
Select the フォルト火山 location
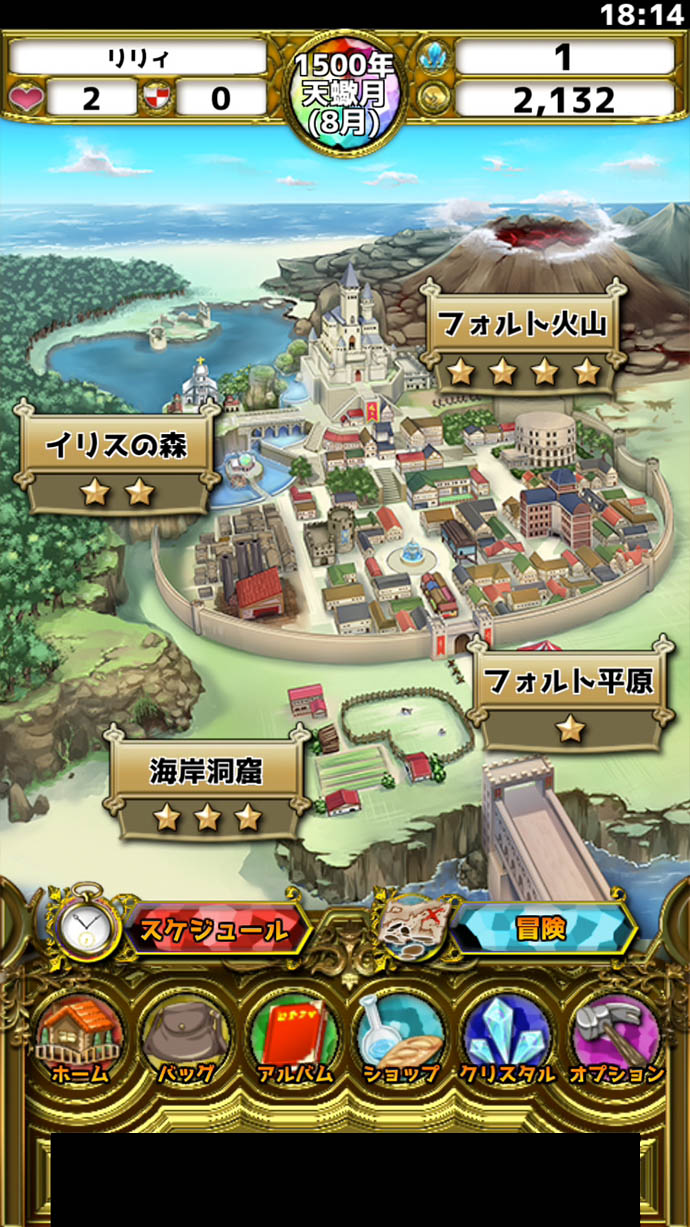524,337
